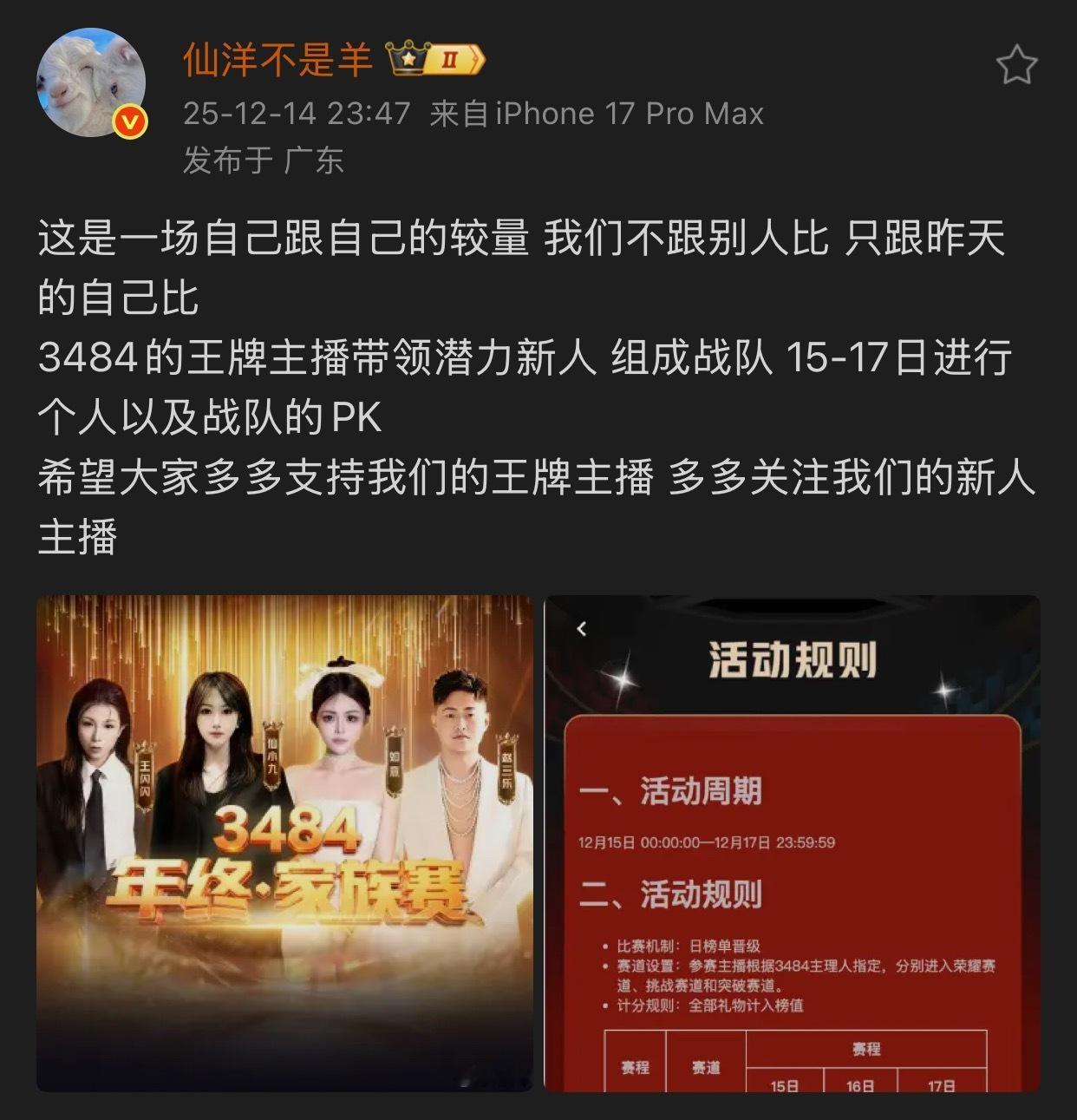Click the star favorite icon at top right
Image resolution: width=1077 pixels, height=1120 pixels.
coord(1016,62)
